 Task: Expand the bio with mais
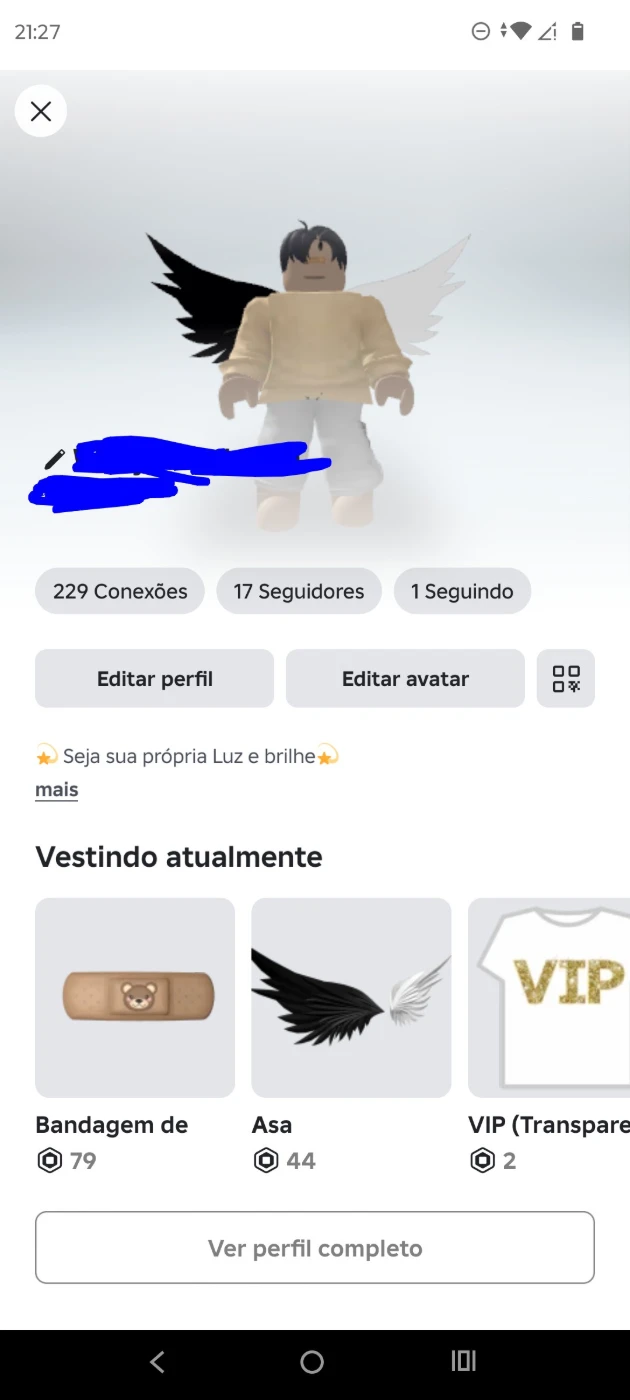coord(57,790)
